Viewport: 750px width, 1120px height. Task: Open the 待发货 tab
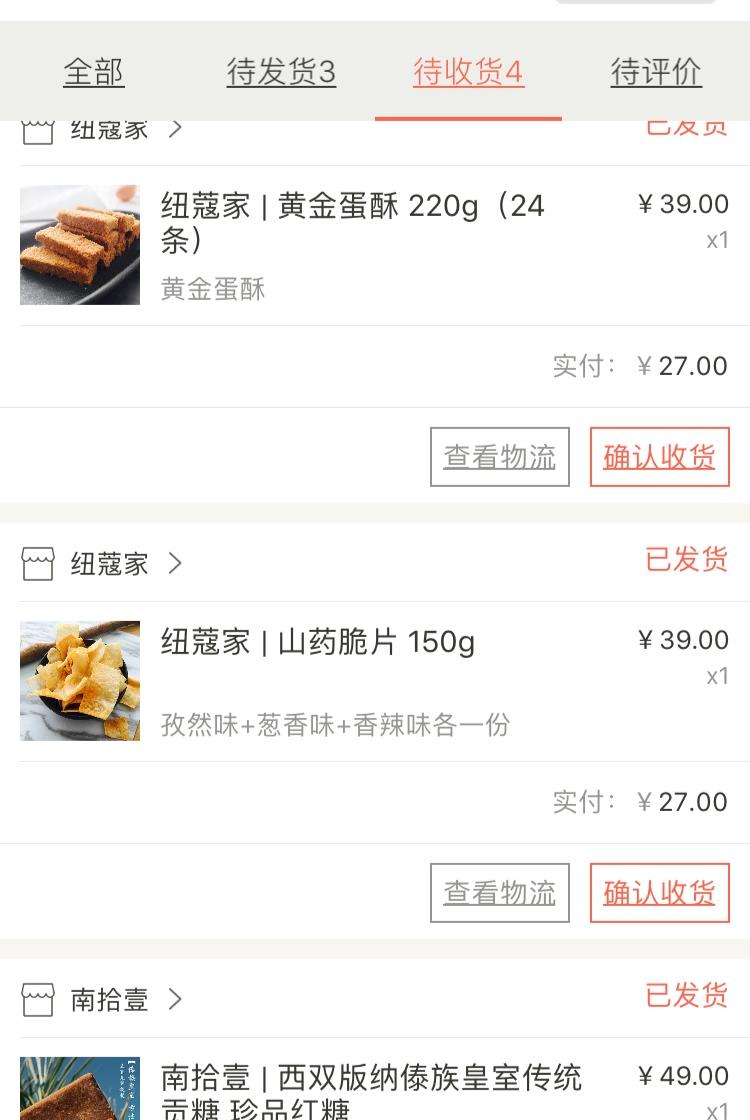(281, 72)
